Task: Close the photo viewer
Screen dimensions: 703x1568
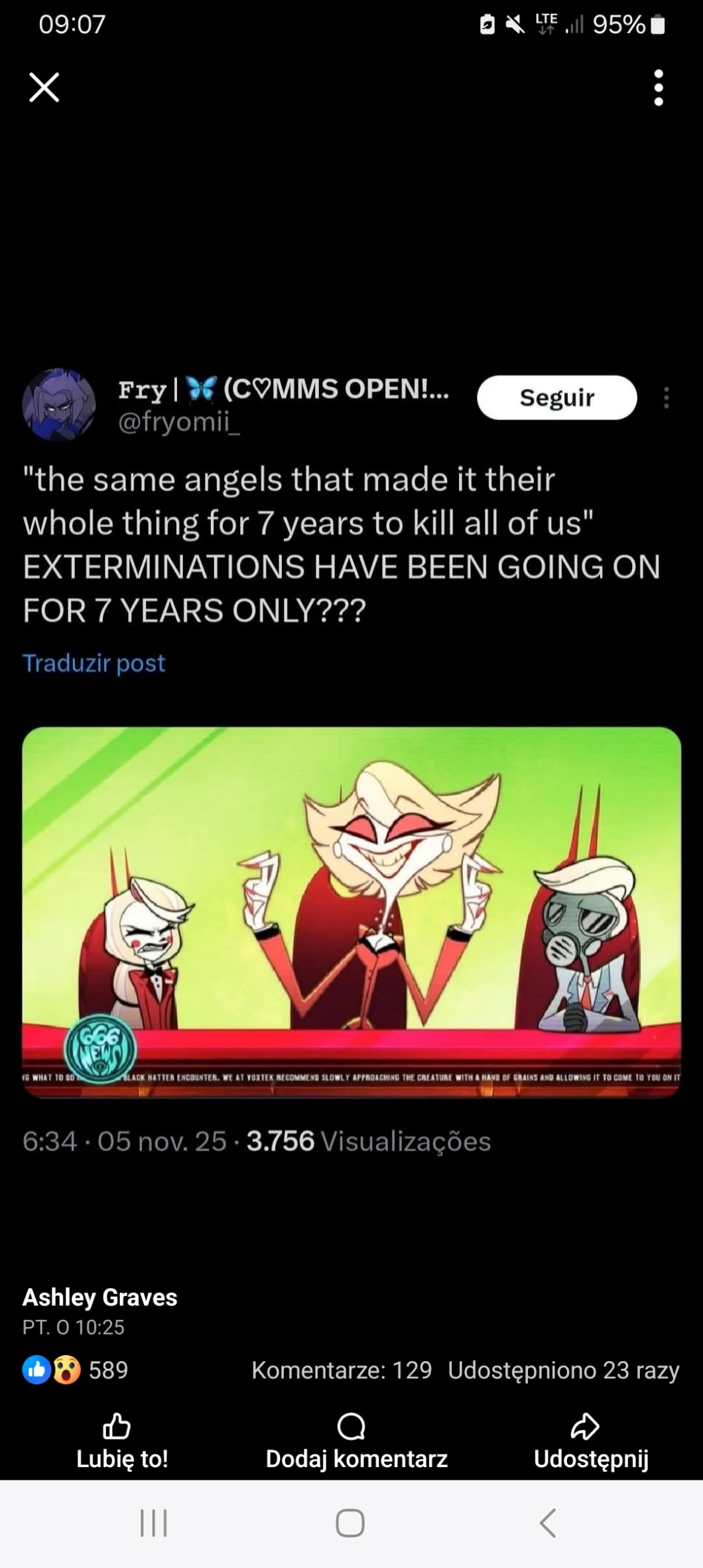Action: [x=44, y=87]
